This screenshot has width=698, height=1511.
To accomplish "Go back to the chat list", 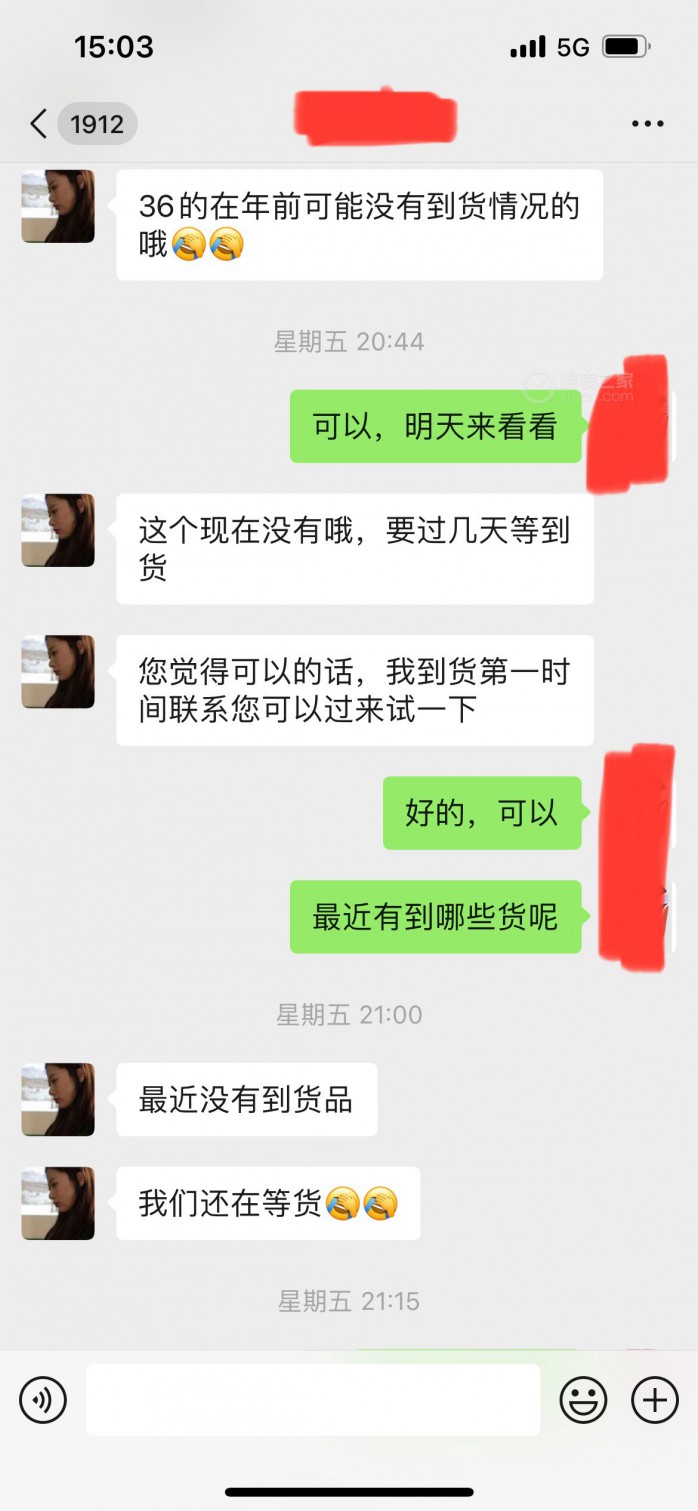I will coord(40,124).
